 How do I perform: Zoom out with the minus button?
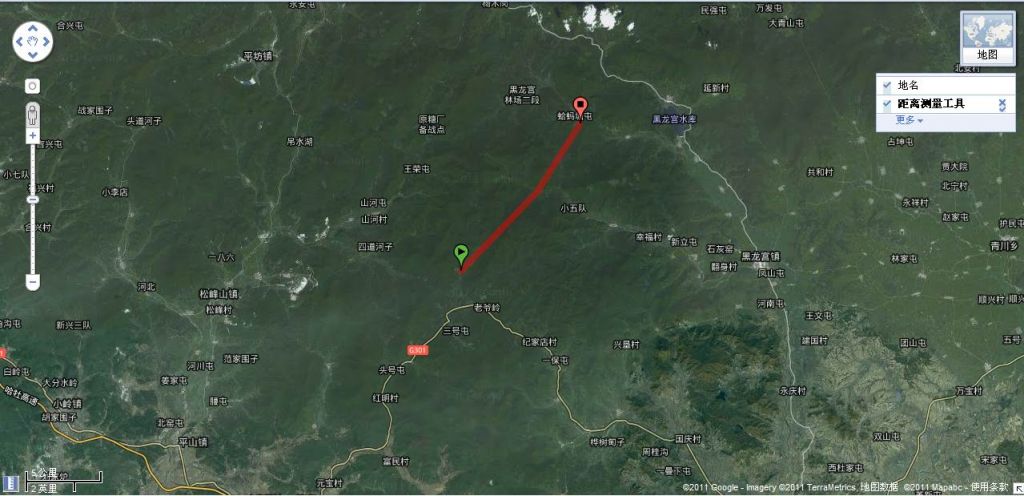[x=32, y=283]
